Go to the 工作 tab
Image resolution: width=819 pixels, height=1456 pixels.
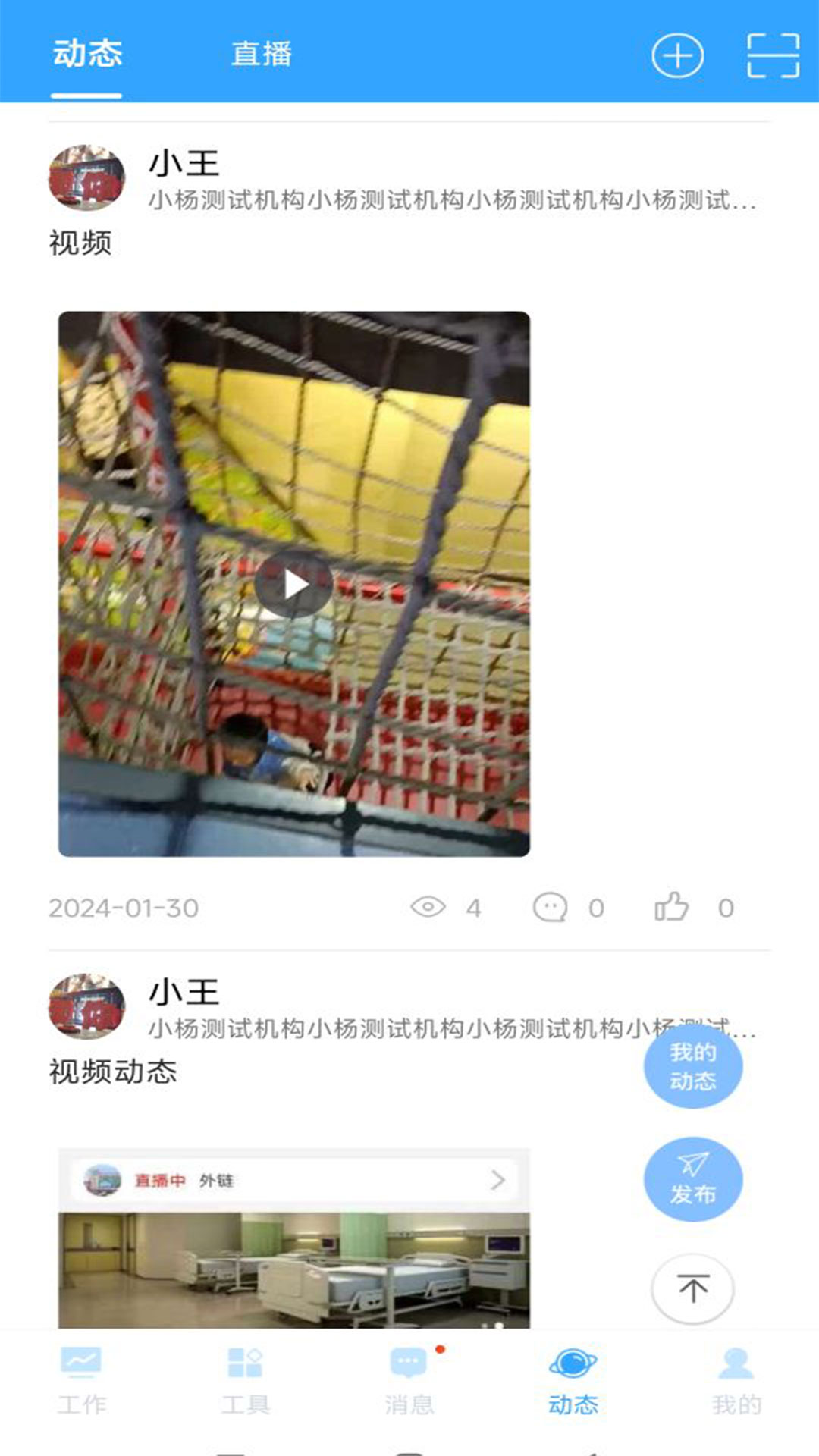coord(81,1380)
